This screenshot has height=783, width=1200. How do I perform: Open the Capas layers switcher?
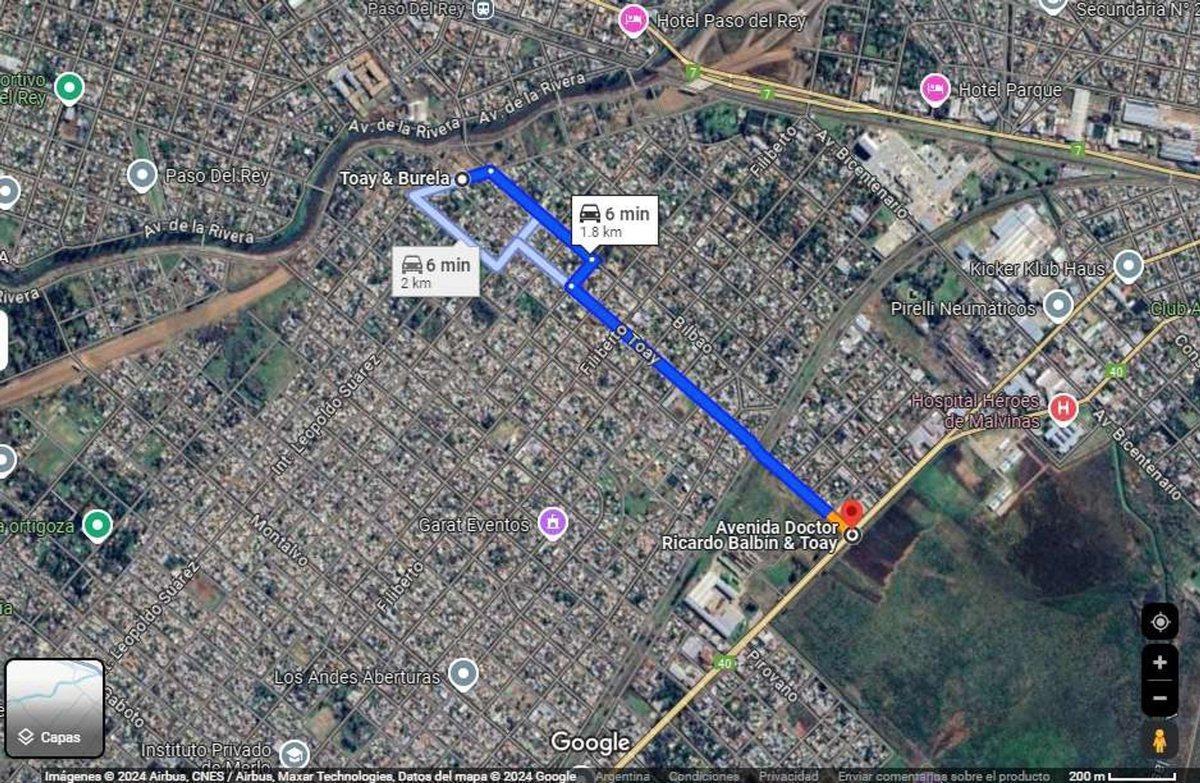[55, 708]
